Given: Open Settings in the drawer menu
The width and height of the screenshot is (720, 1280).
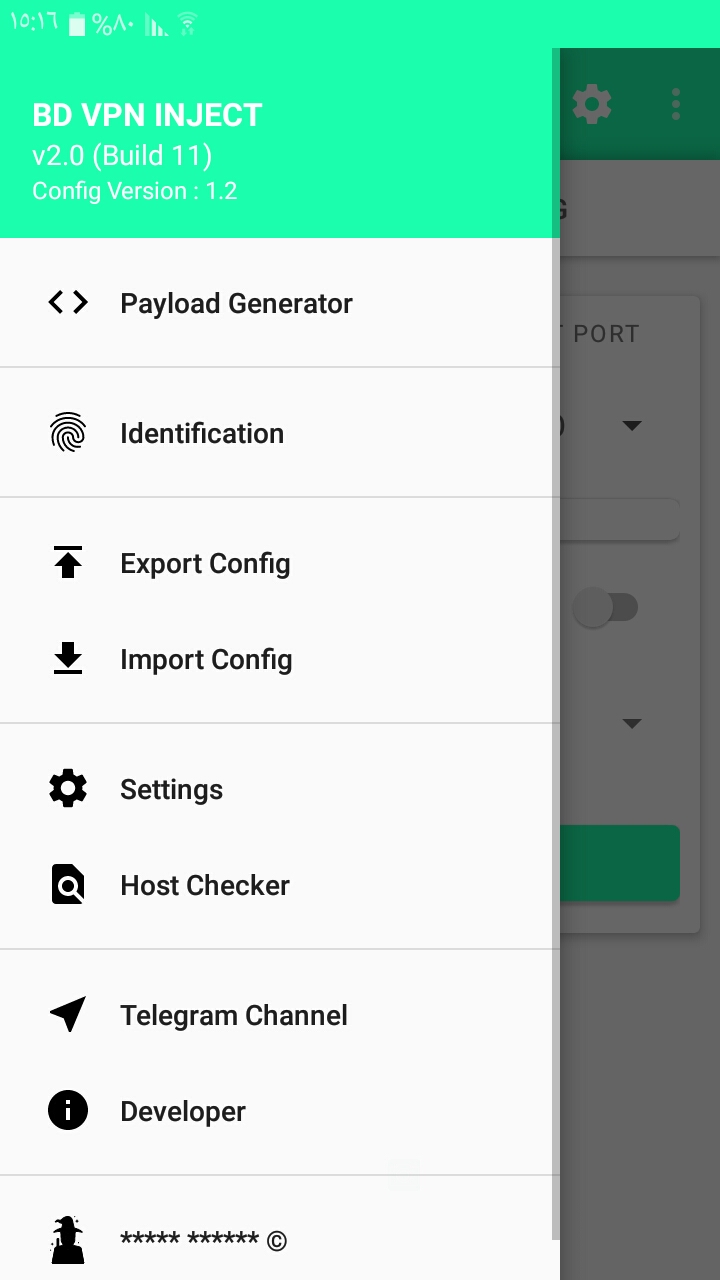Looking at the screenshot, I should pos(280,789).
